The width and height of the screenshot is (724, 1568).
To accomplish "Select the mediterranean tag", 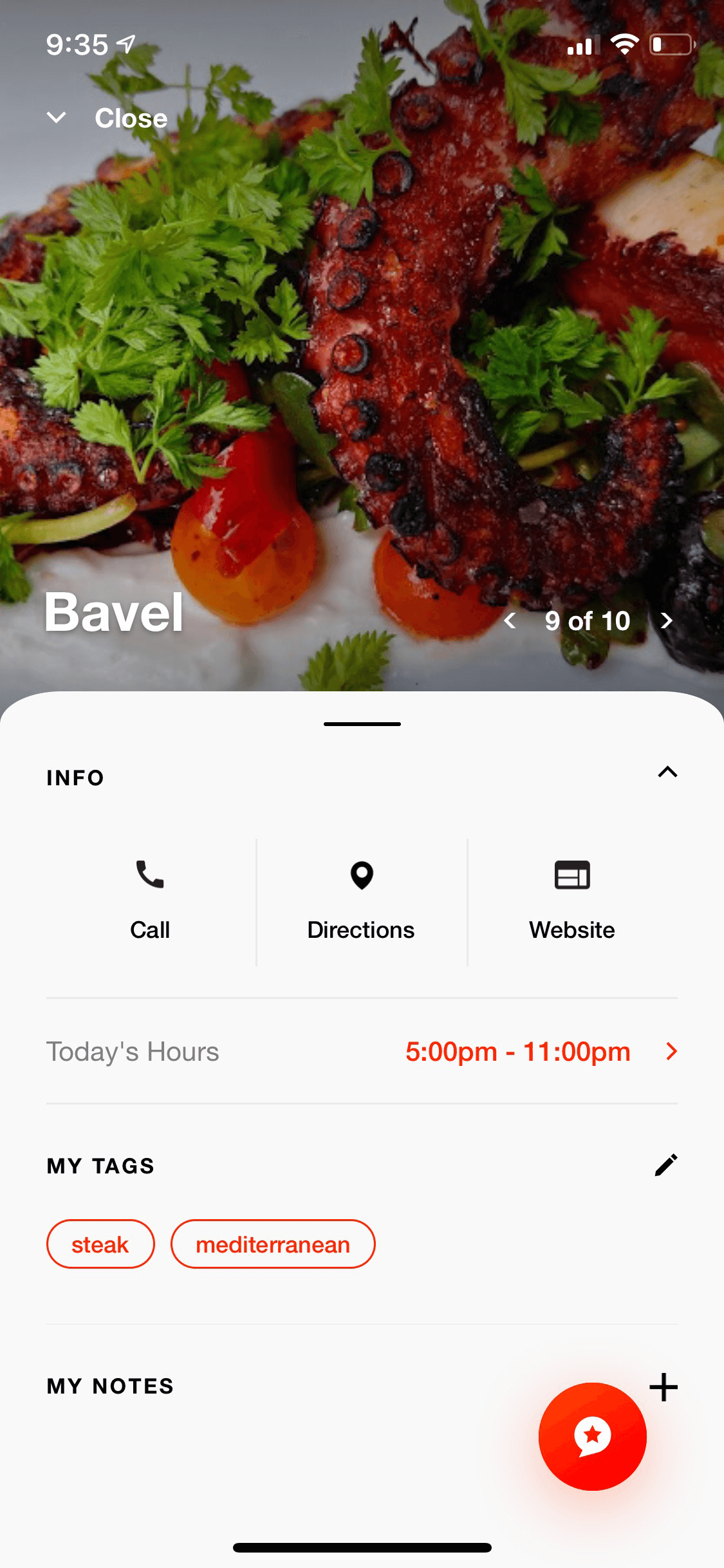I will click(x=273, y=1244).
